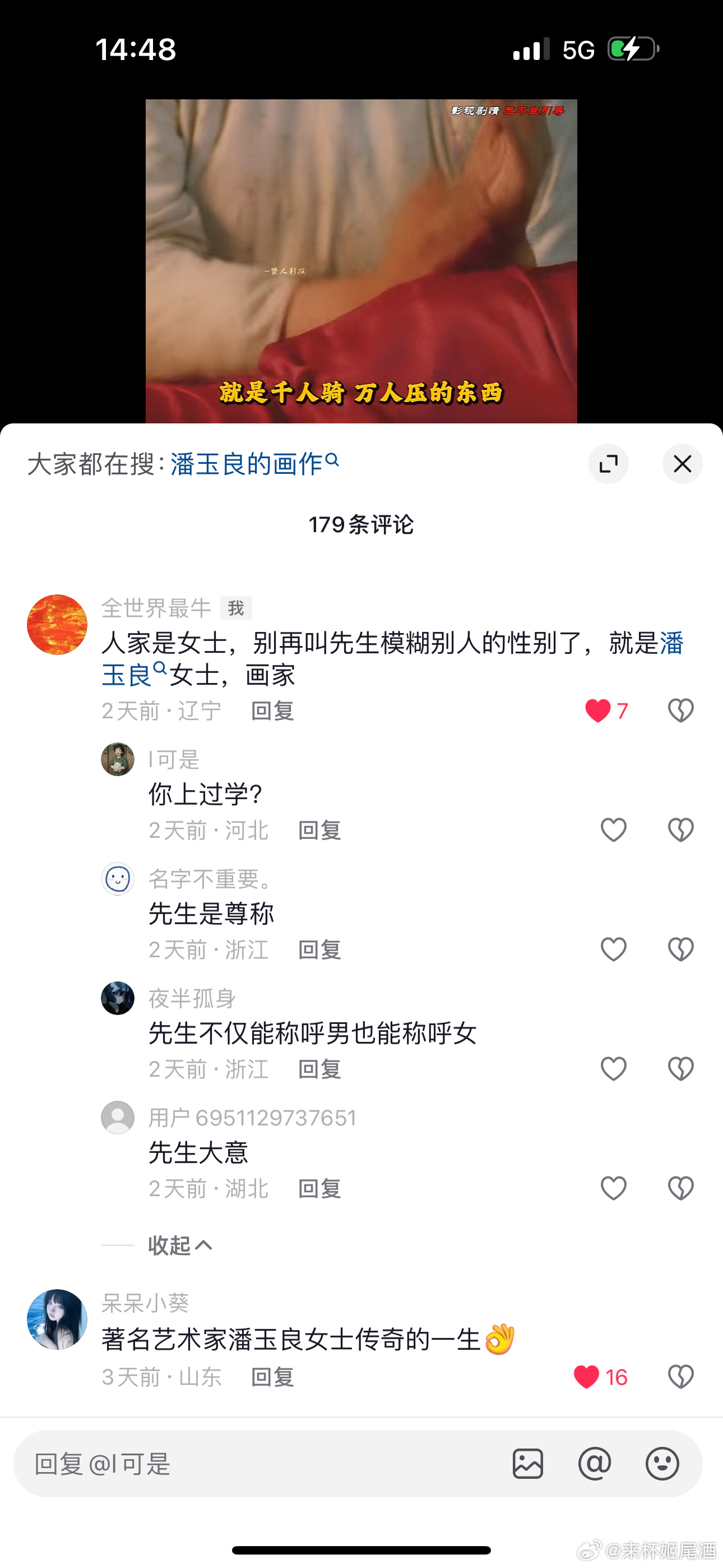Reply to 名字不重要's comment
723x1568 pixels.
[x=319, y=949]
